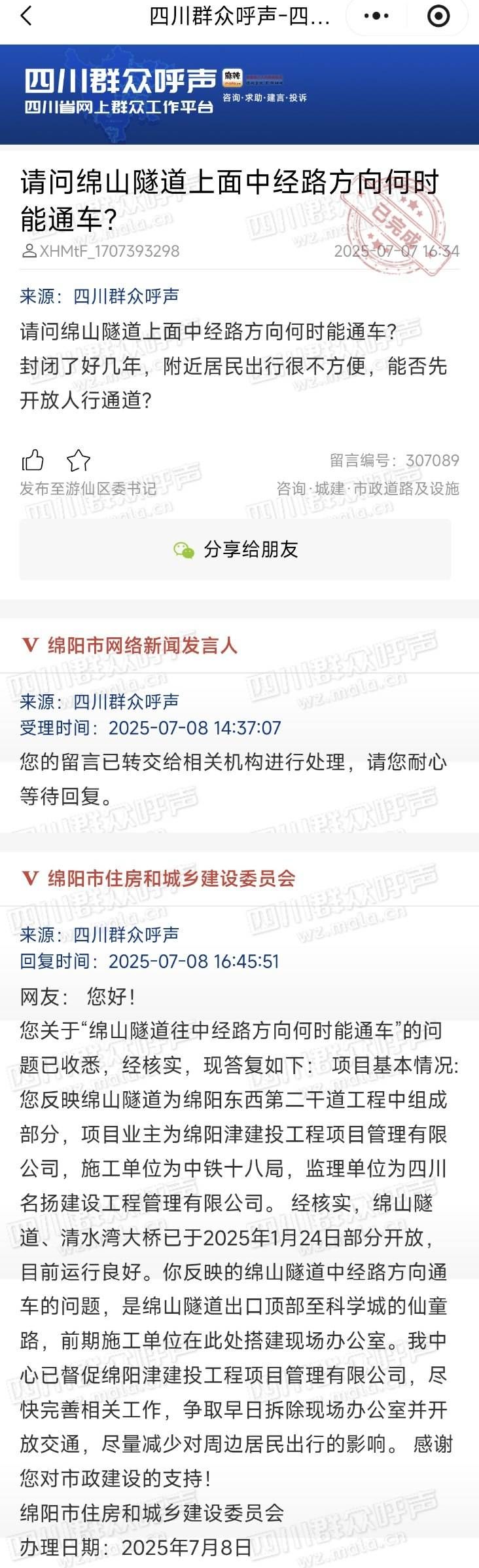Open the mini program's three-dot menu
Image resolution: width=479 pixels, height=1568 pixels.
(376, 16)
